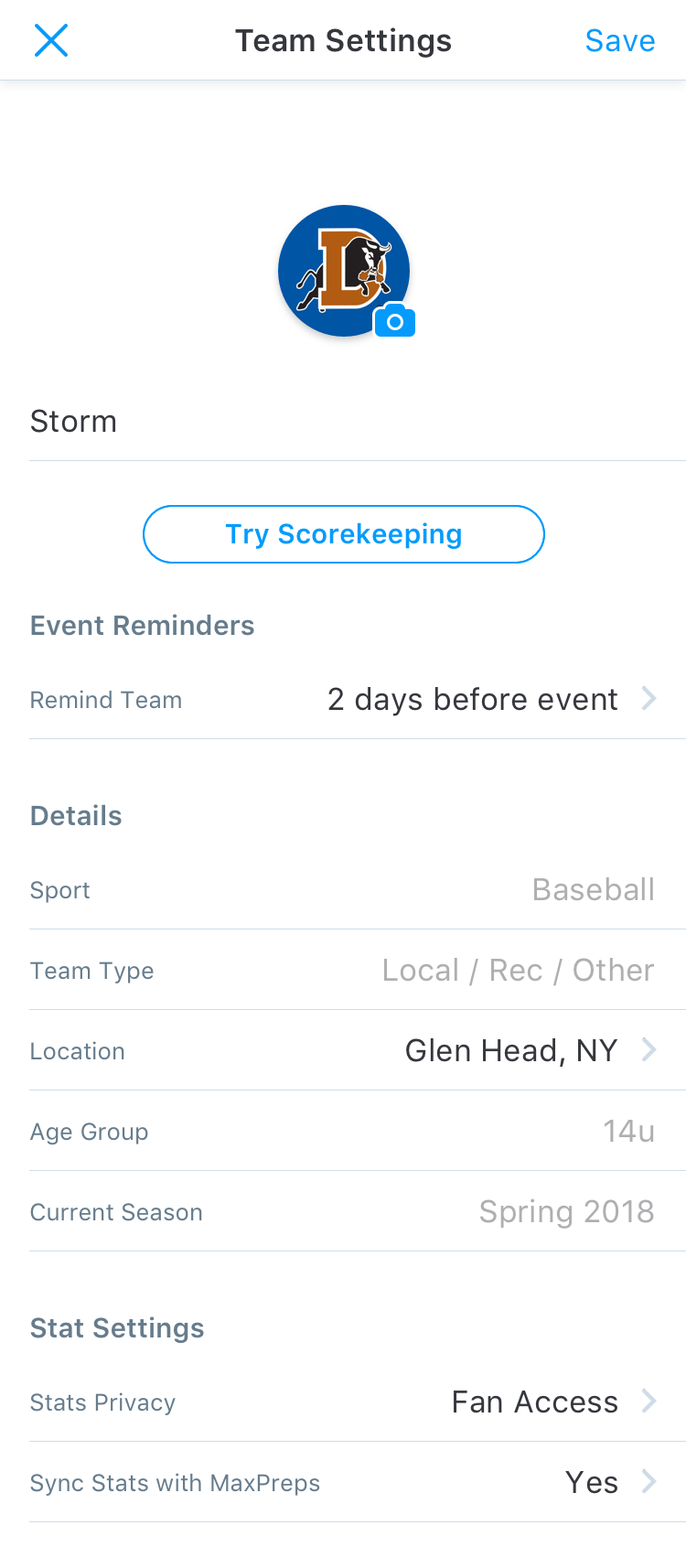The height and width of the screenshot is (1568, 686).
Task: Change the Glen Head, NY location
Action: click(x=358, y=1050)
